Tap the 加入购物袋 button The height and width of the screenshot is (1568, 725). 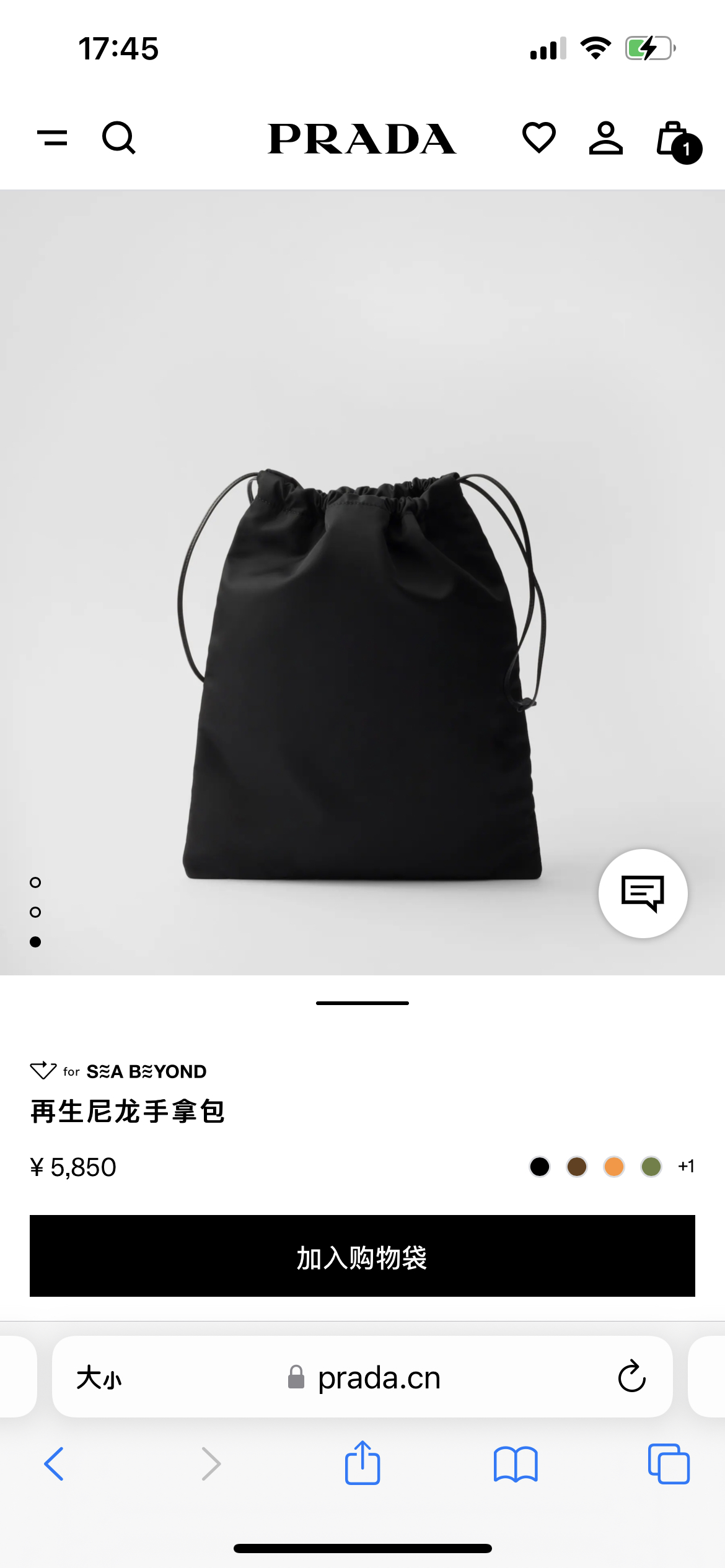coord(362,1256)
